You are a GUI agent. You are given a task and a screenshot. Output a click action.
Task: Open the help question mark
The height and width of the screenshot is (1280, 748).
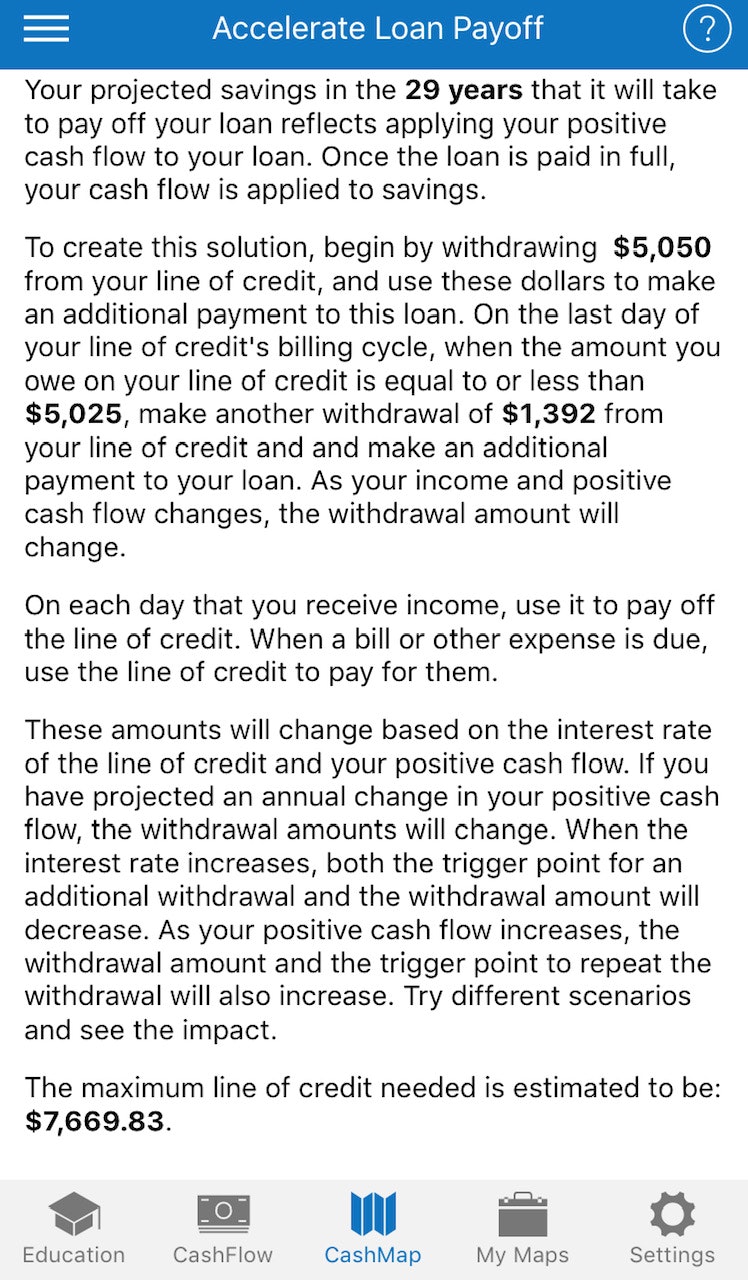click(707, 28)
